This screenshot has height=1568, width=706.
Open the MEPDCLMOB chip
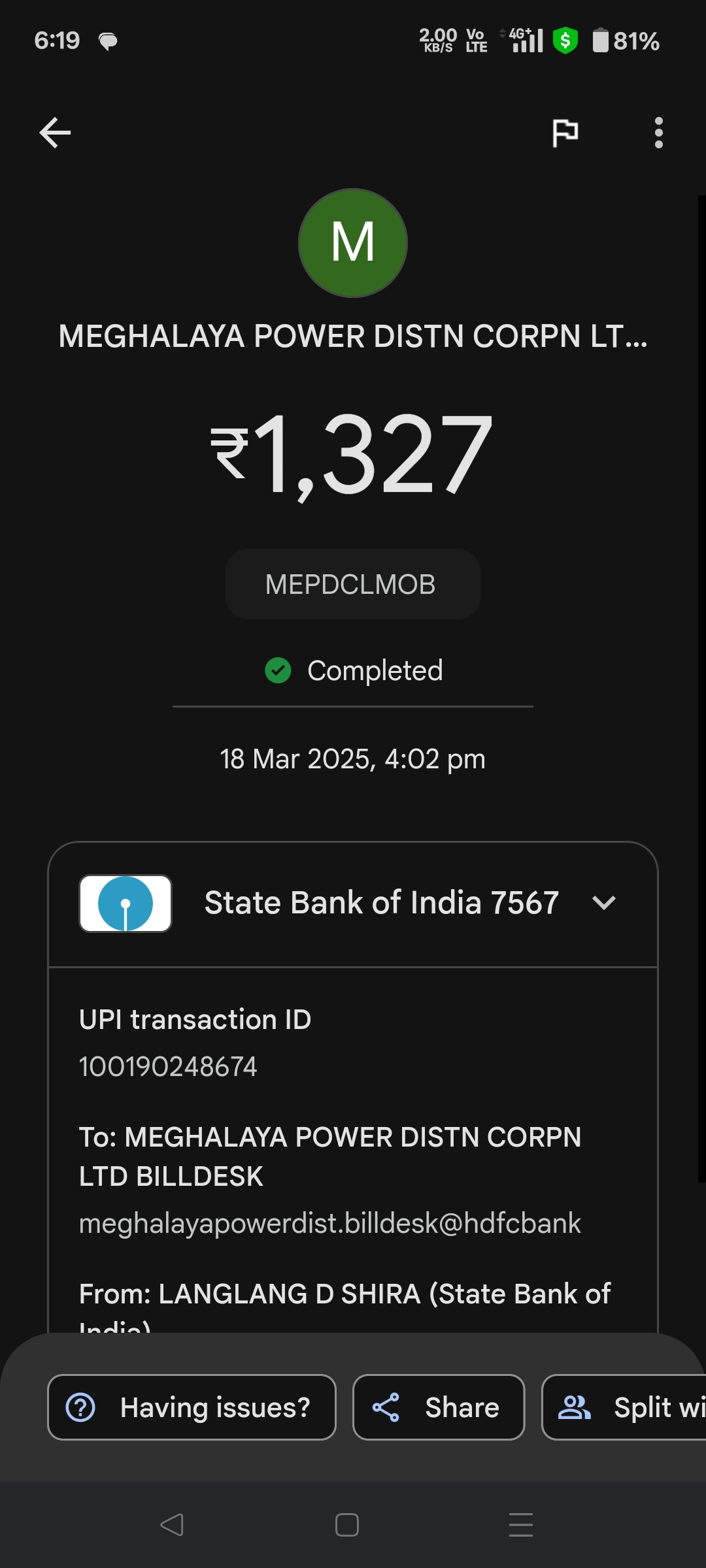pos(353,584)
